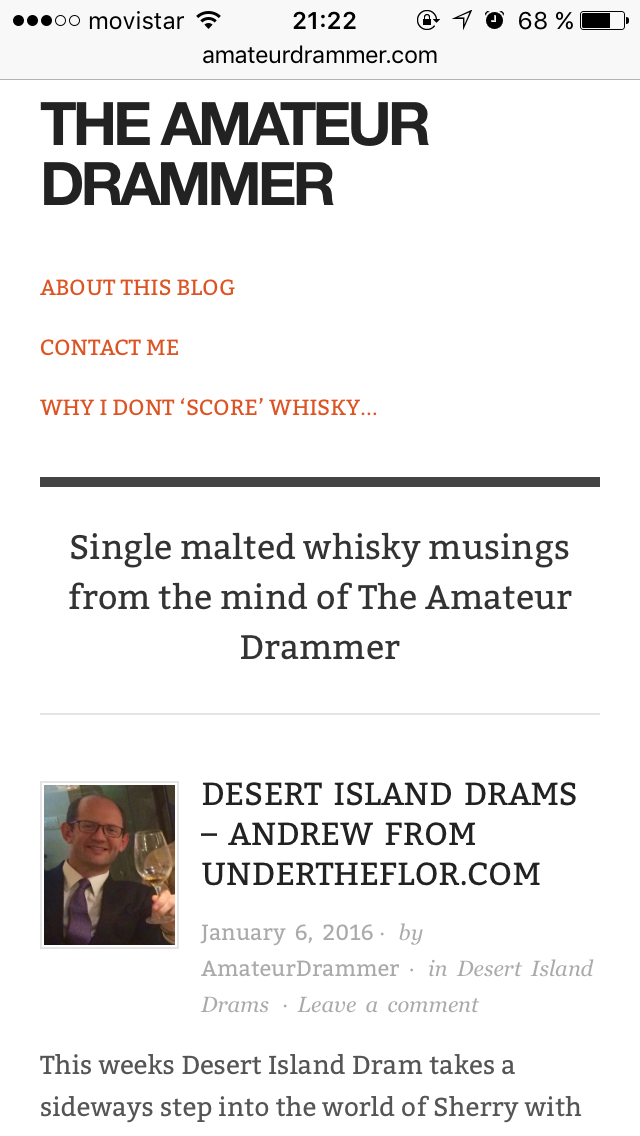
Task: Open The Amateur Drammer site title
Action: [x=235, y=154]
